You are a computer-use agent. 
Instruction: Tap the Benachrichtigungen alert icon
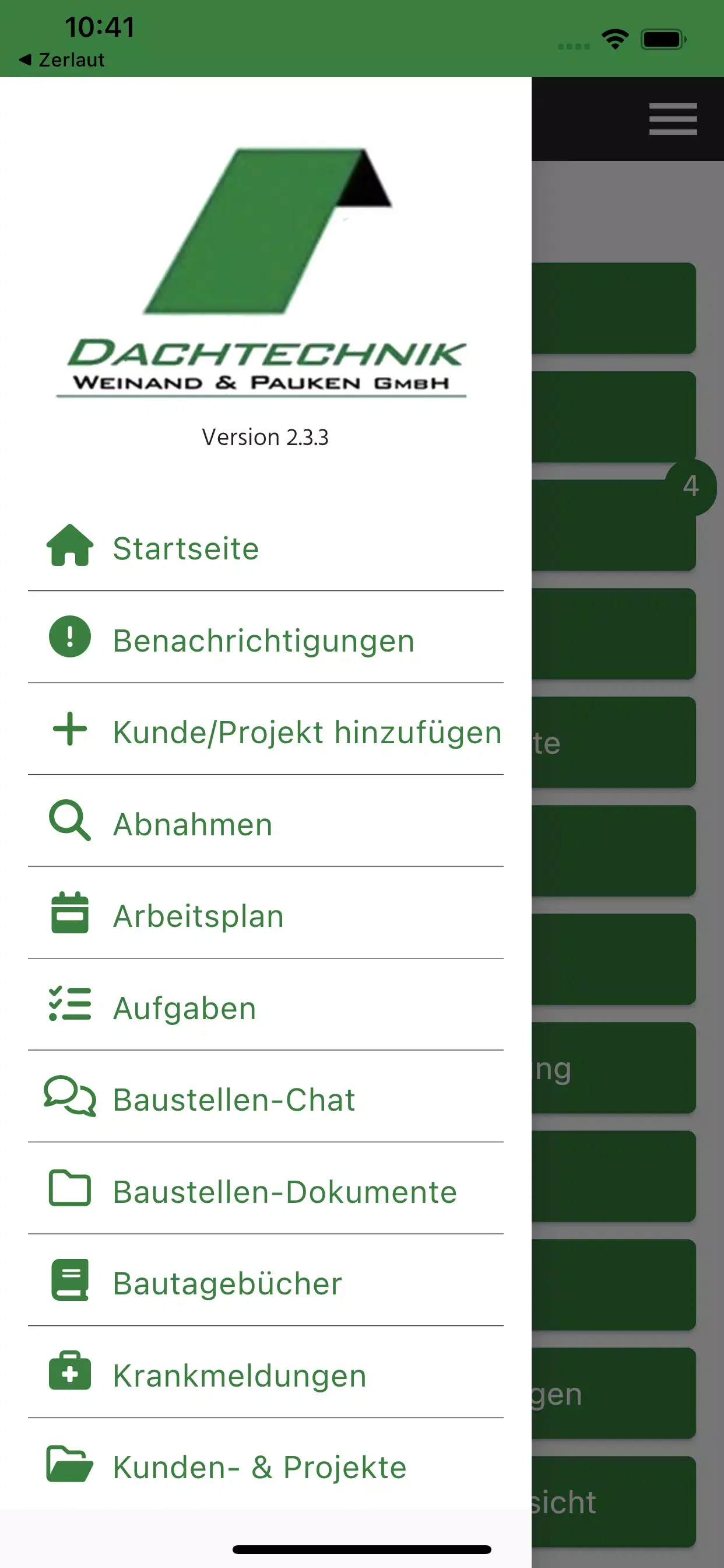[70, 639]
